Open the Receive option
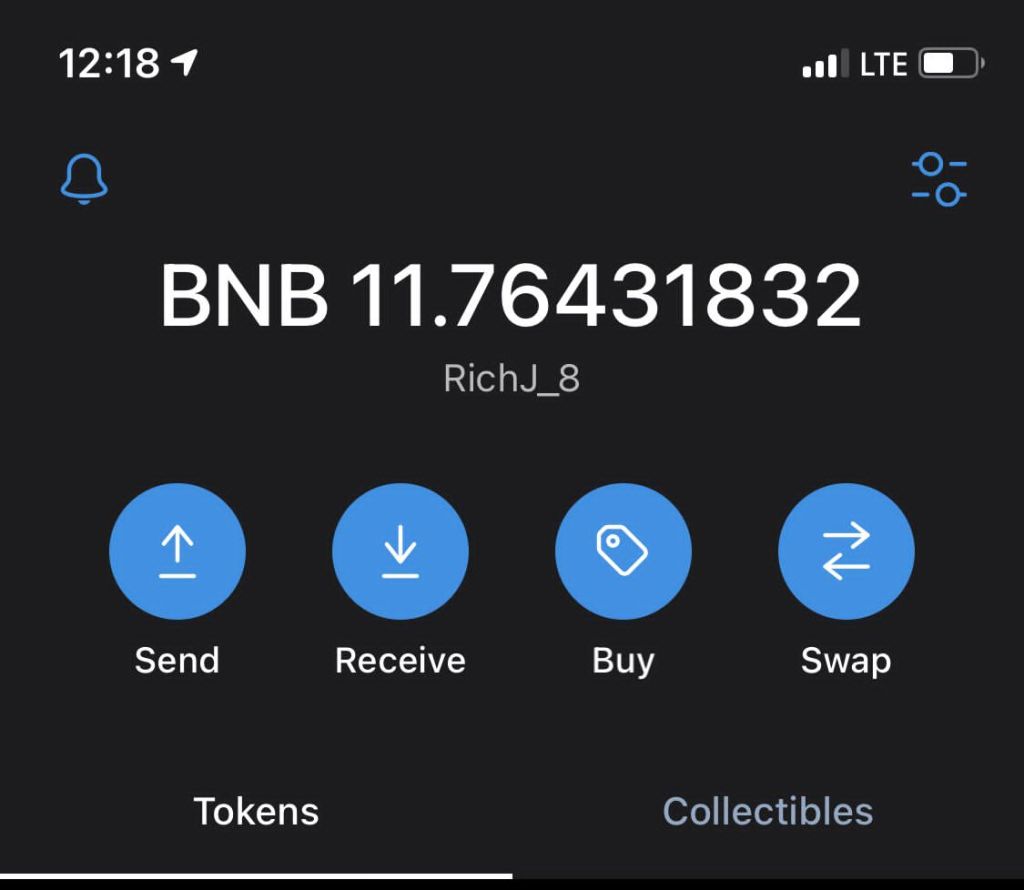Screen dimensions: 1024x890 [400, 552]
